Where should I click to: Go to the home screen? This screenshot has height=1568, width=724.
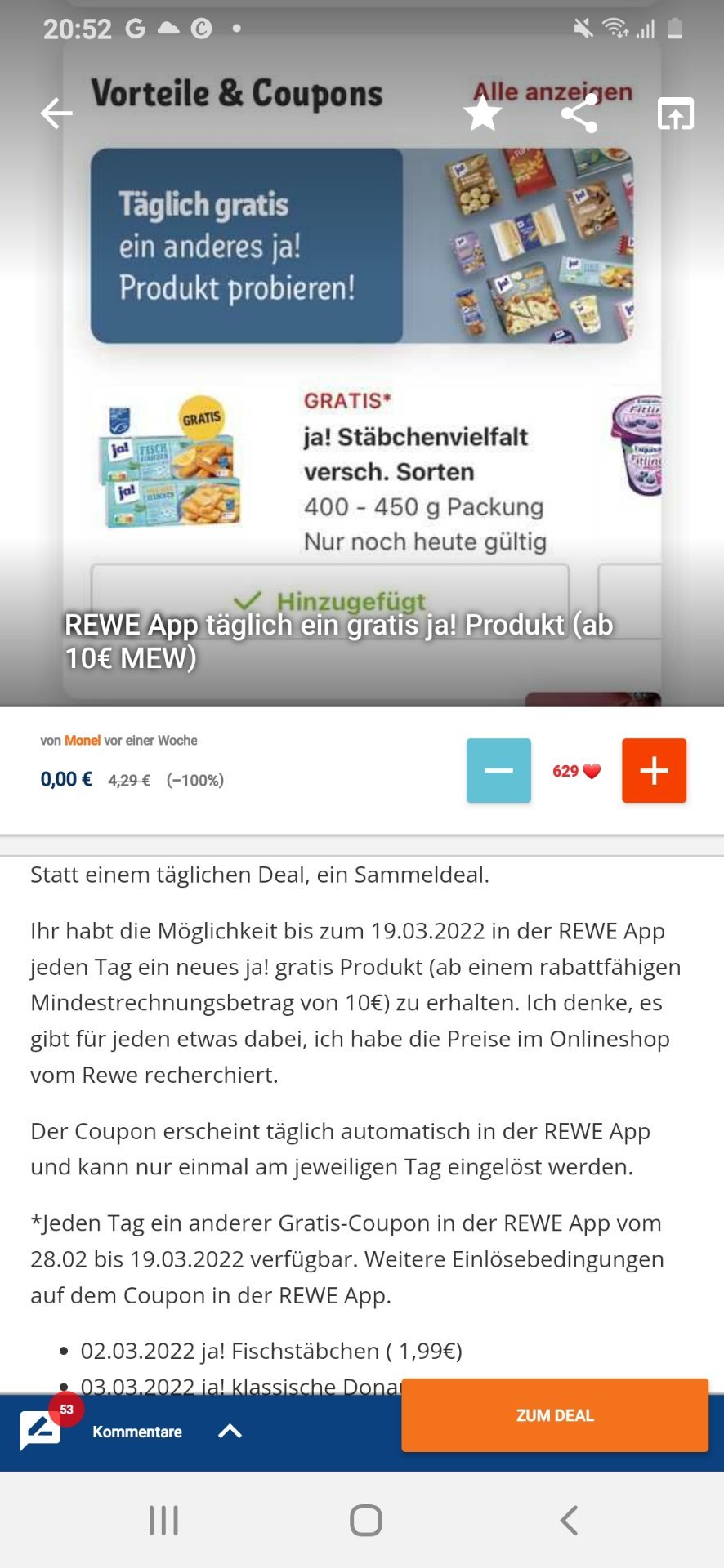(x=365, y=1520)
